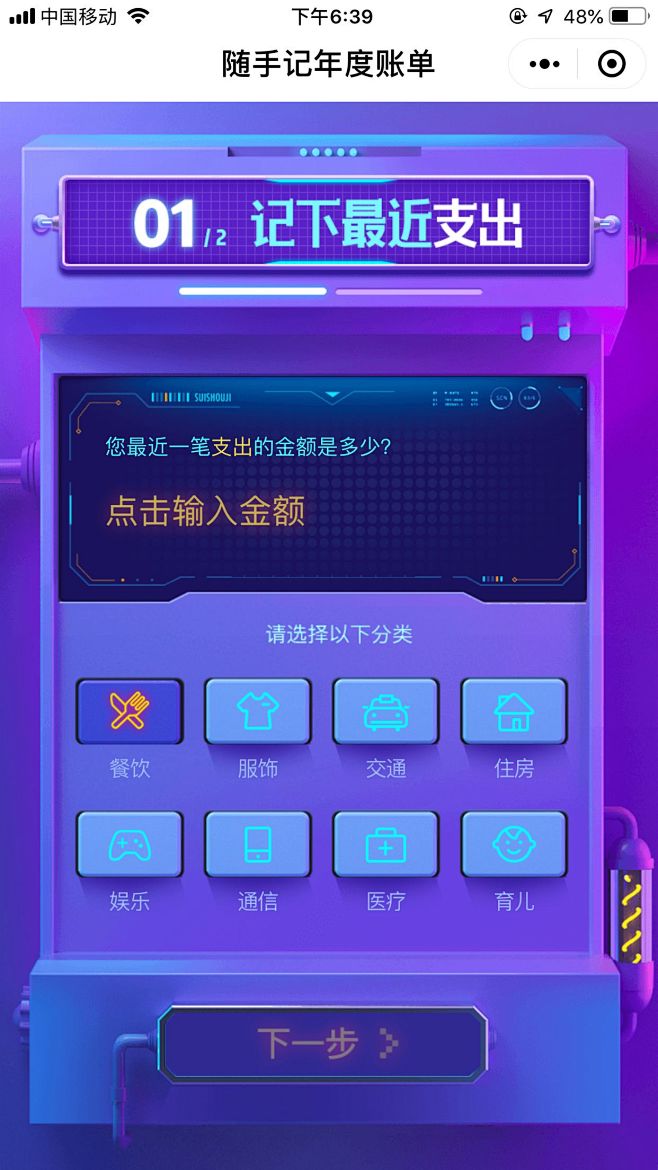The height and width of the screenshot is (1170, 658).
Task: Continue with the 下一步 button
Action: click(323, 1044)
